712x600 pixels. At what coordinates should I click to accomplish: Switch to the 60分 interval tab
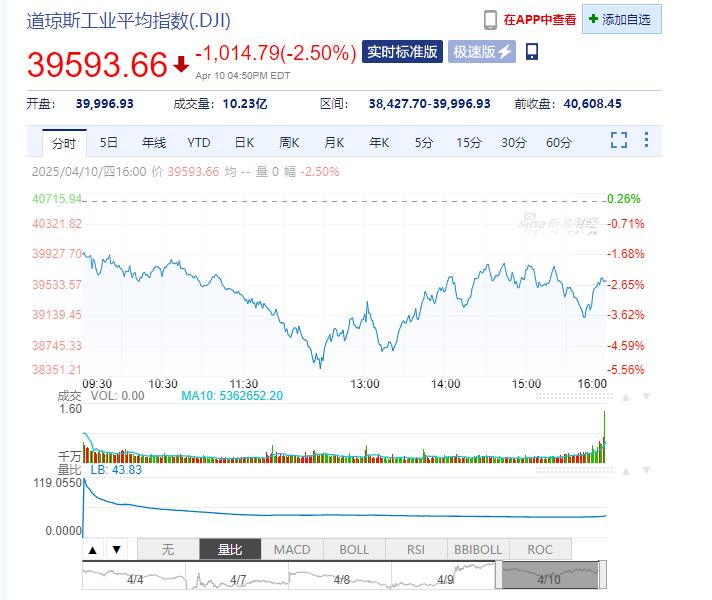point(559,143)
